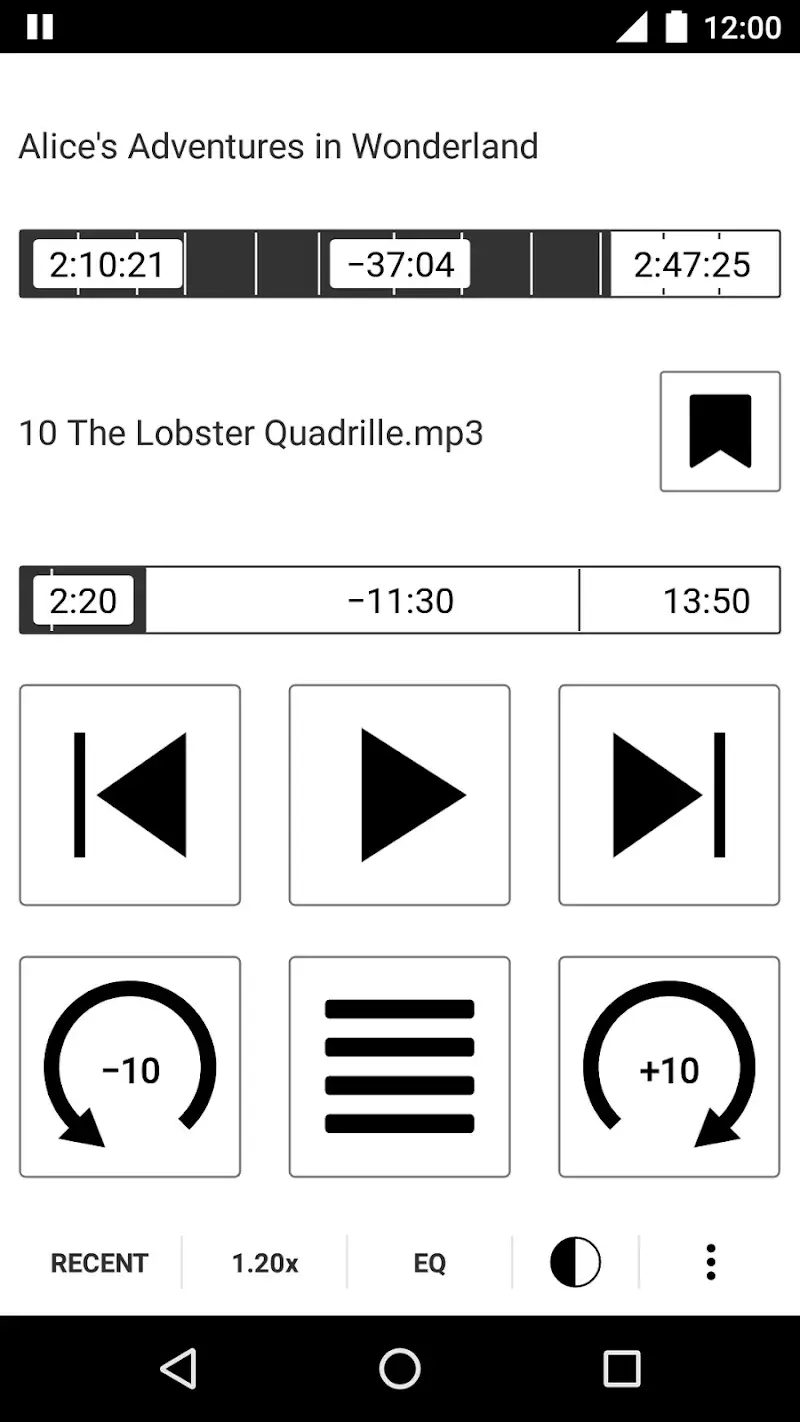Open the equalizer settings via EQ

pos(430,1262)
